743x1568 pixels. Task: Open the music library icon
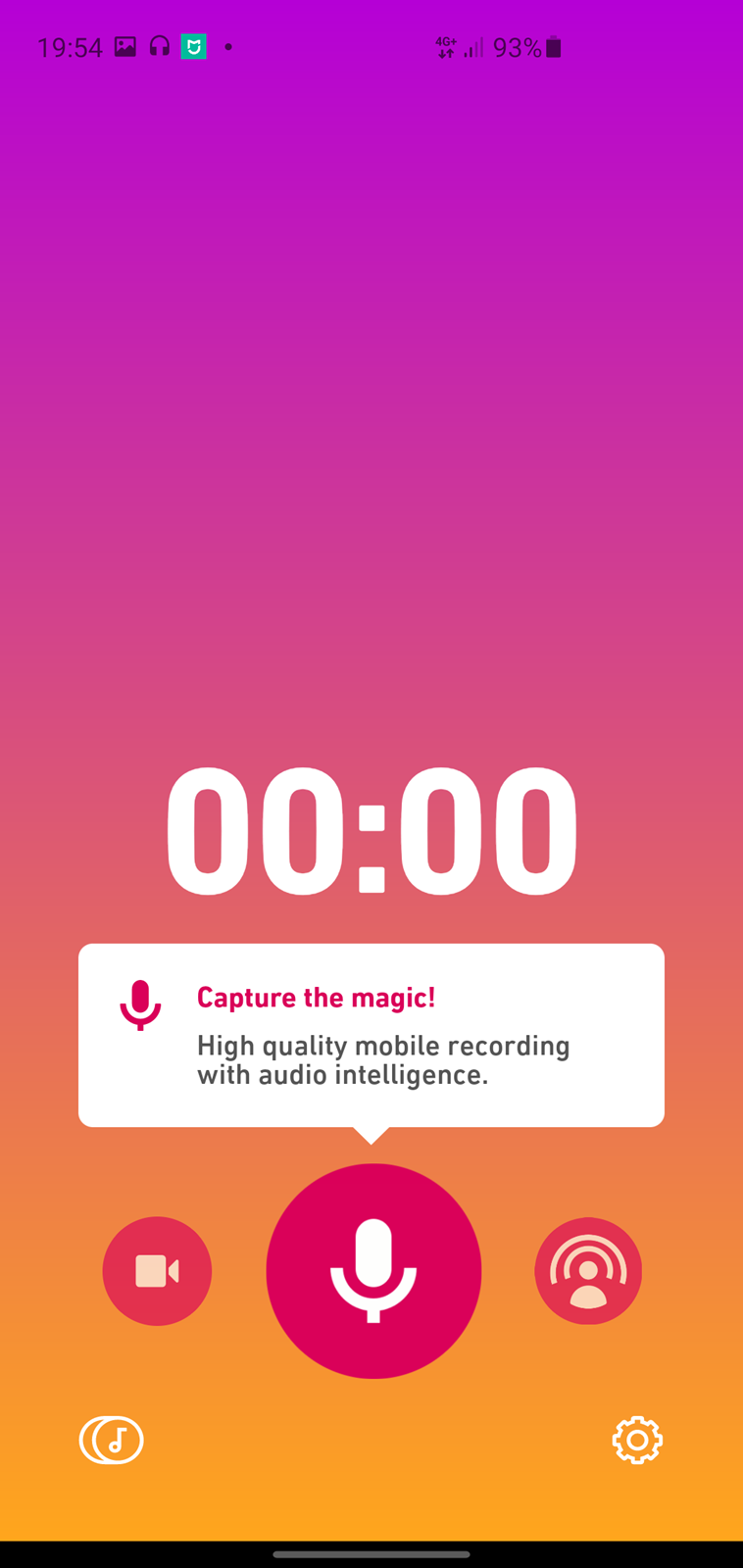[x=111, y=1441]
